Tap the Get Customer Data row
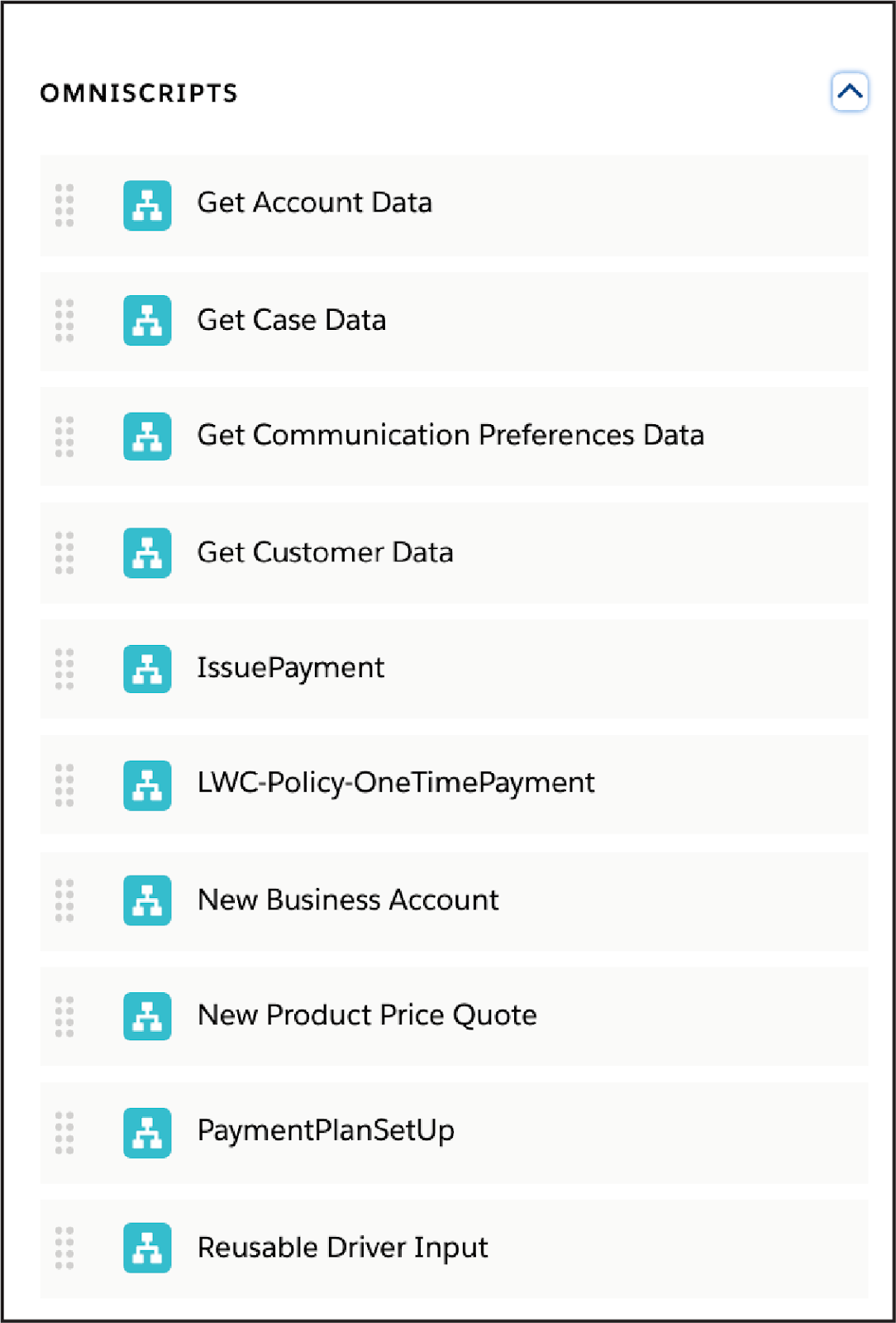The image size is (896, 1323). click(325, 552)
